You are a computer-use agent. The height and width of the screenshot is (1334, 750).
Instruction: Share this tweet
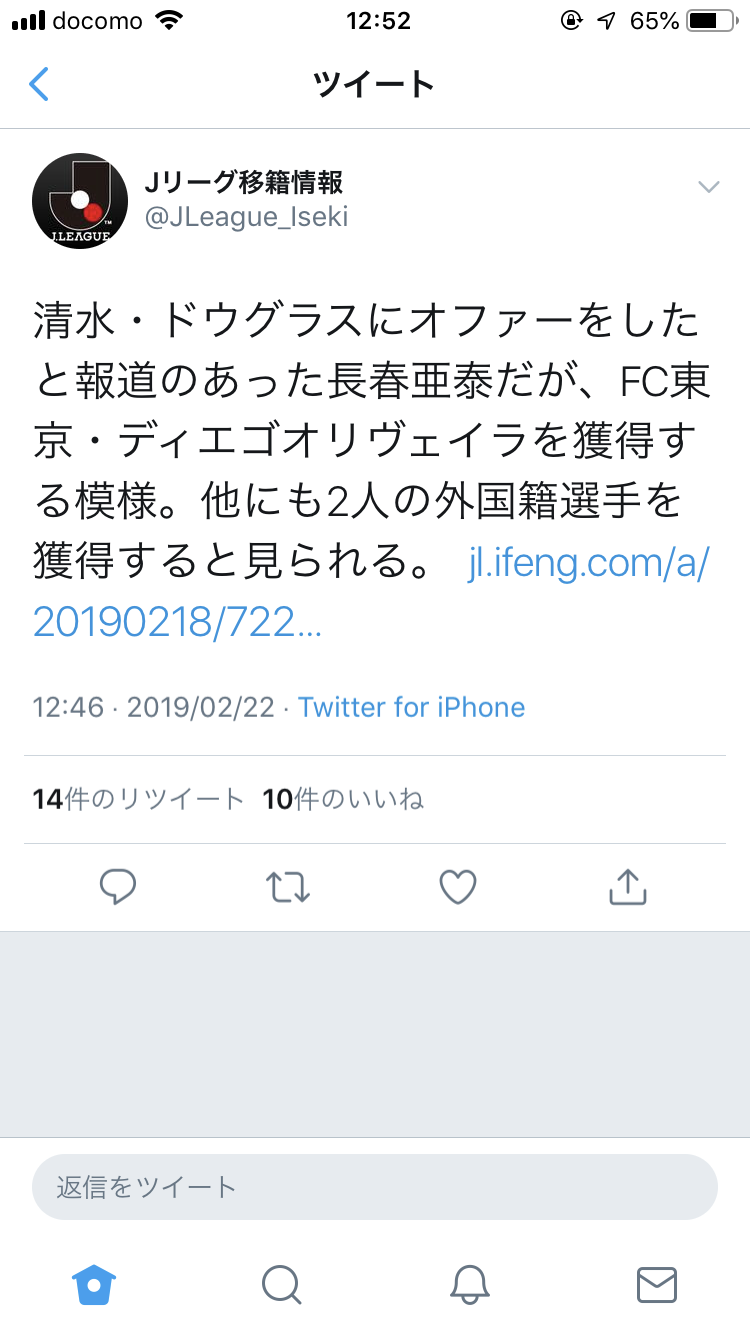tap(628, 886)
